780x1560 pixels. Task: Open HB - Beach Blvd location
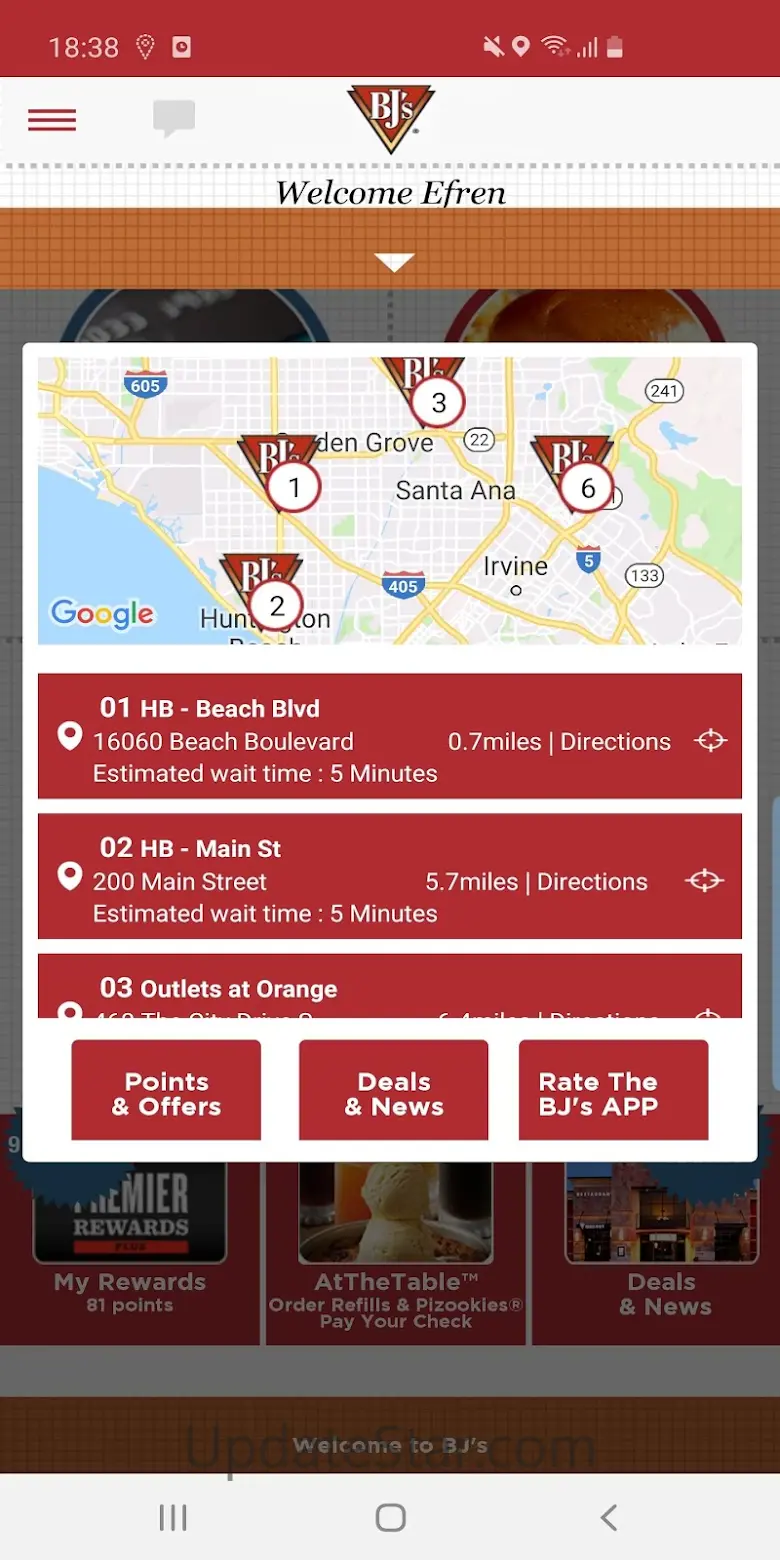pos(390,736)
